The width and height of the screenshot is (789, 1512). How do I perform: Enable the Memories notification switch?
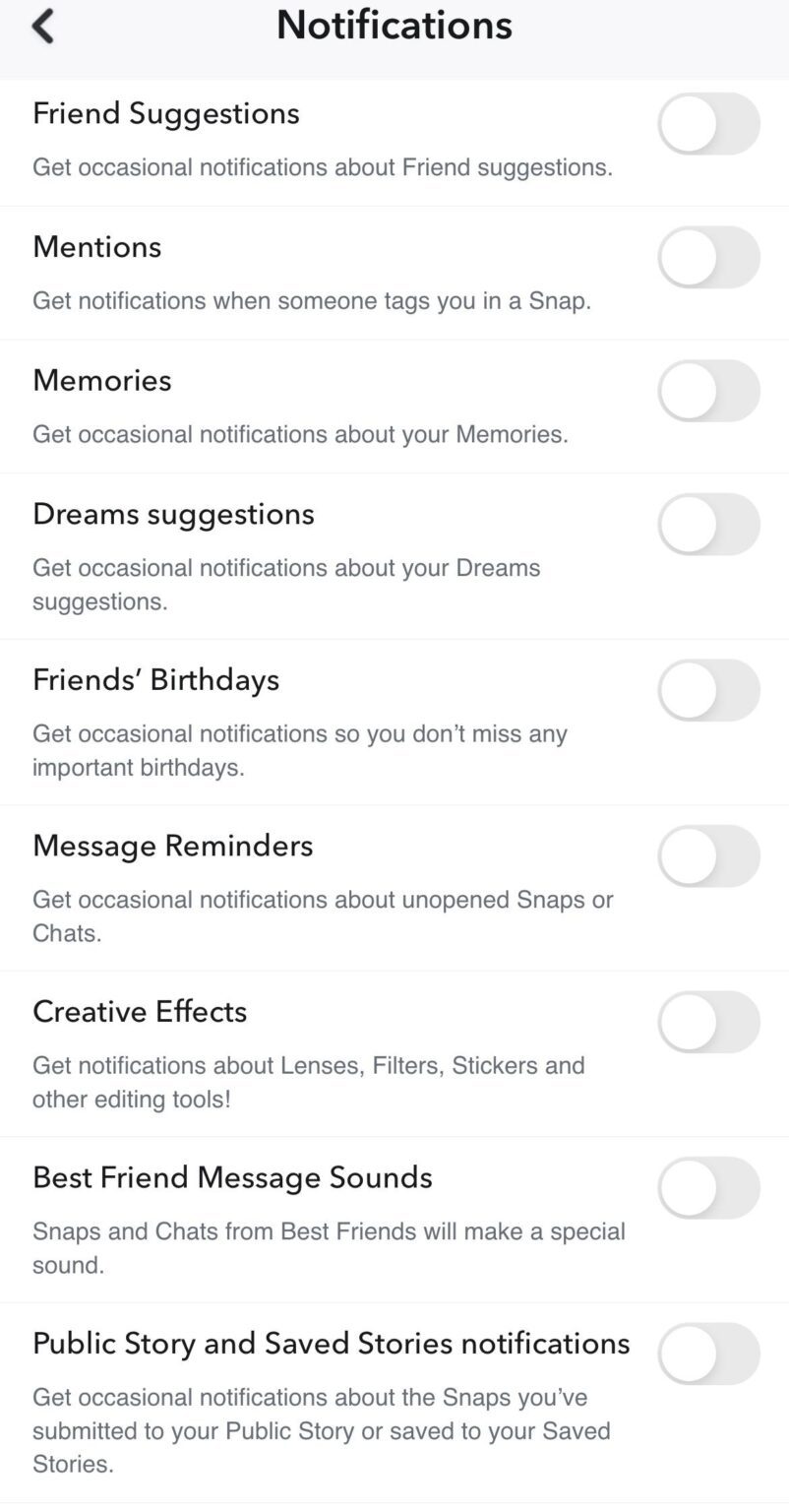click(x=708, y=391)
